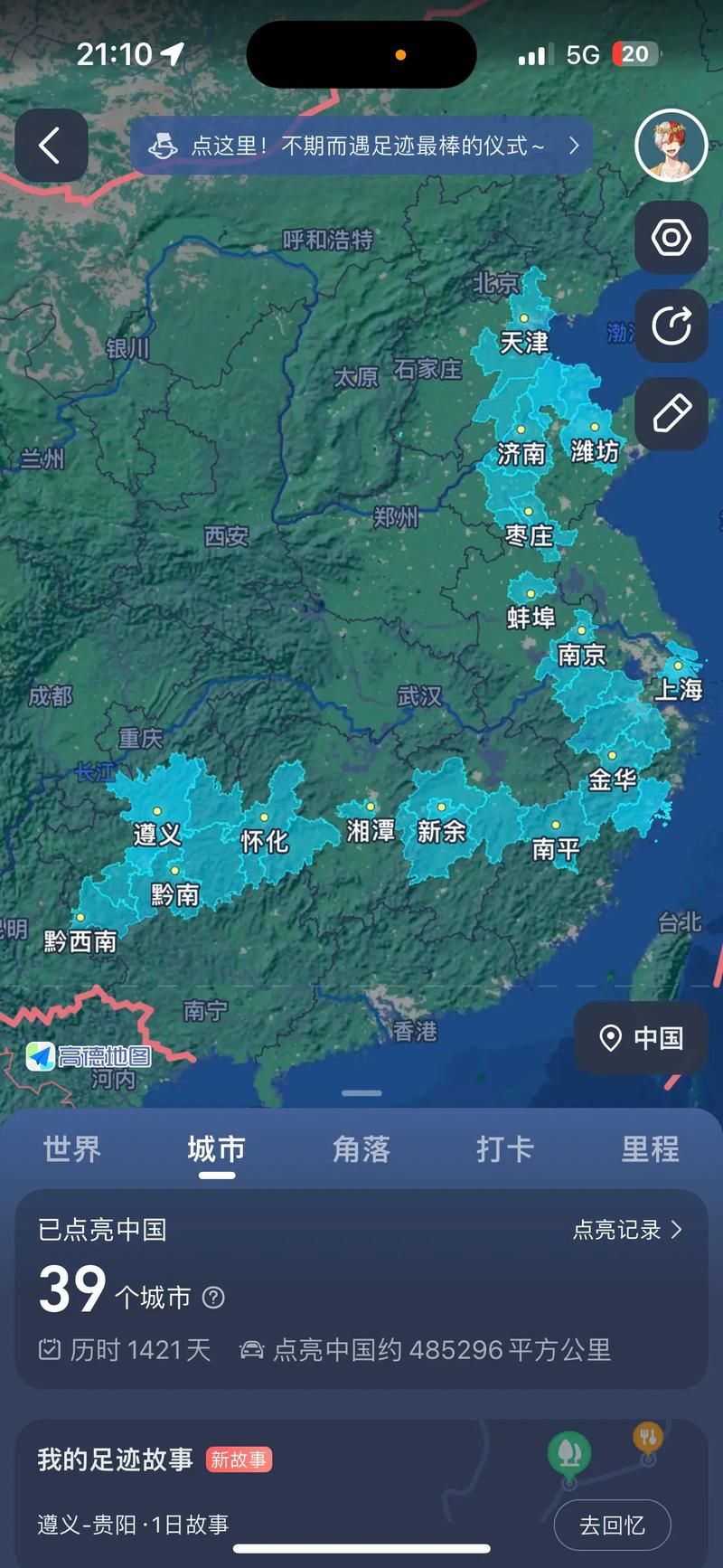Open the 打卡 tab

click(505, 1148)
